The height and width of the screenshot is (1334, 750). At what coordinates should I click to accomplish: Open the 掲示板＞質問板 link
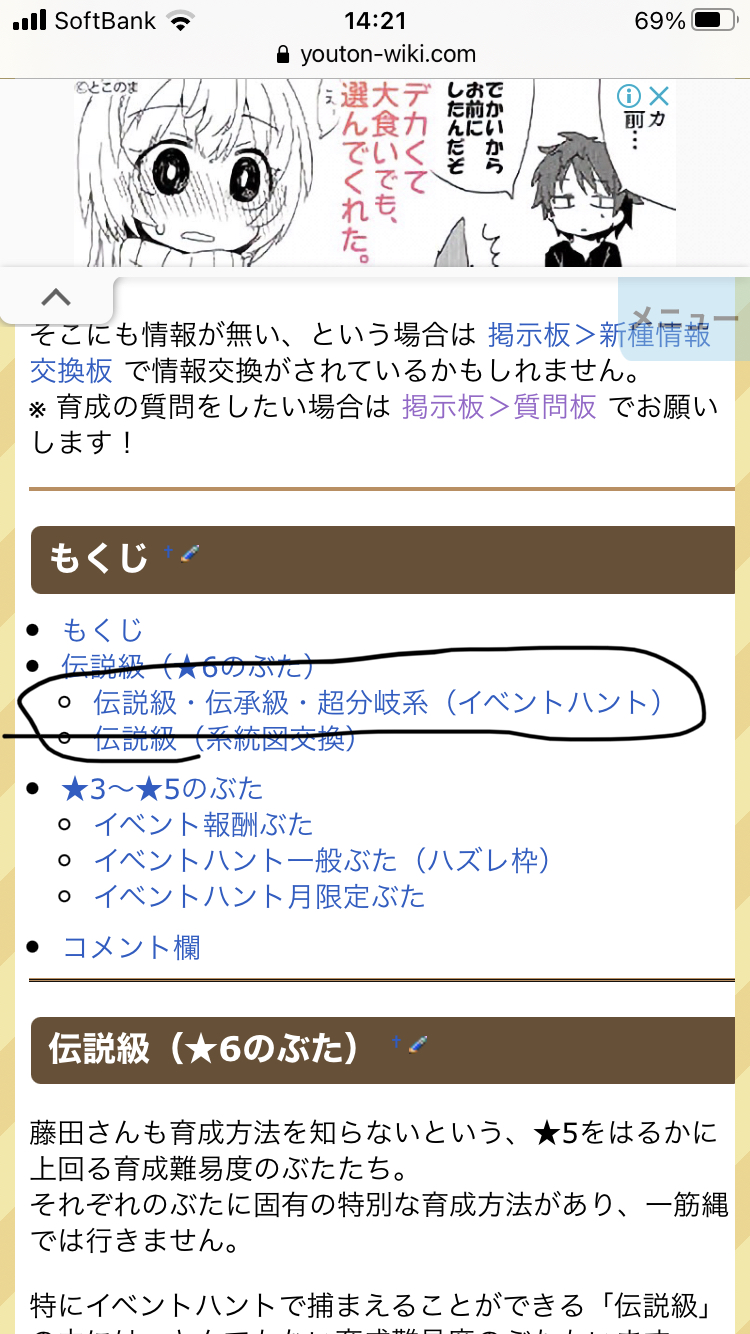pyautogui.click(x=499, y=407)
